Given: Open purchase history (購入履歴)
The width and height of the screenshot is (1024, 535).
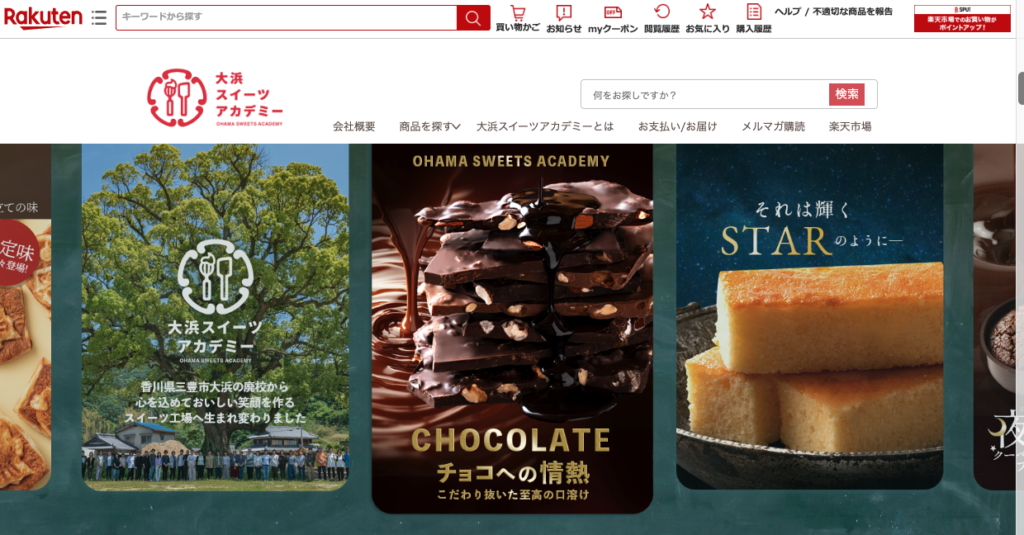Looking at the screenshot, I should click(x=753, y=19).
